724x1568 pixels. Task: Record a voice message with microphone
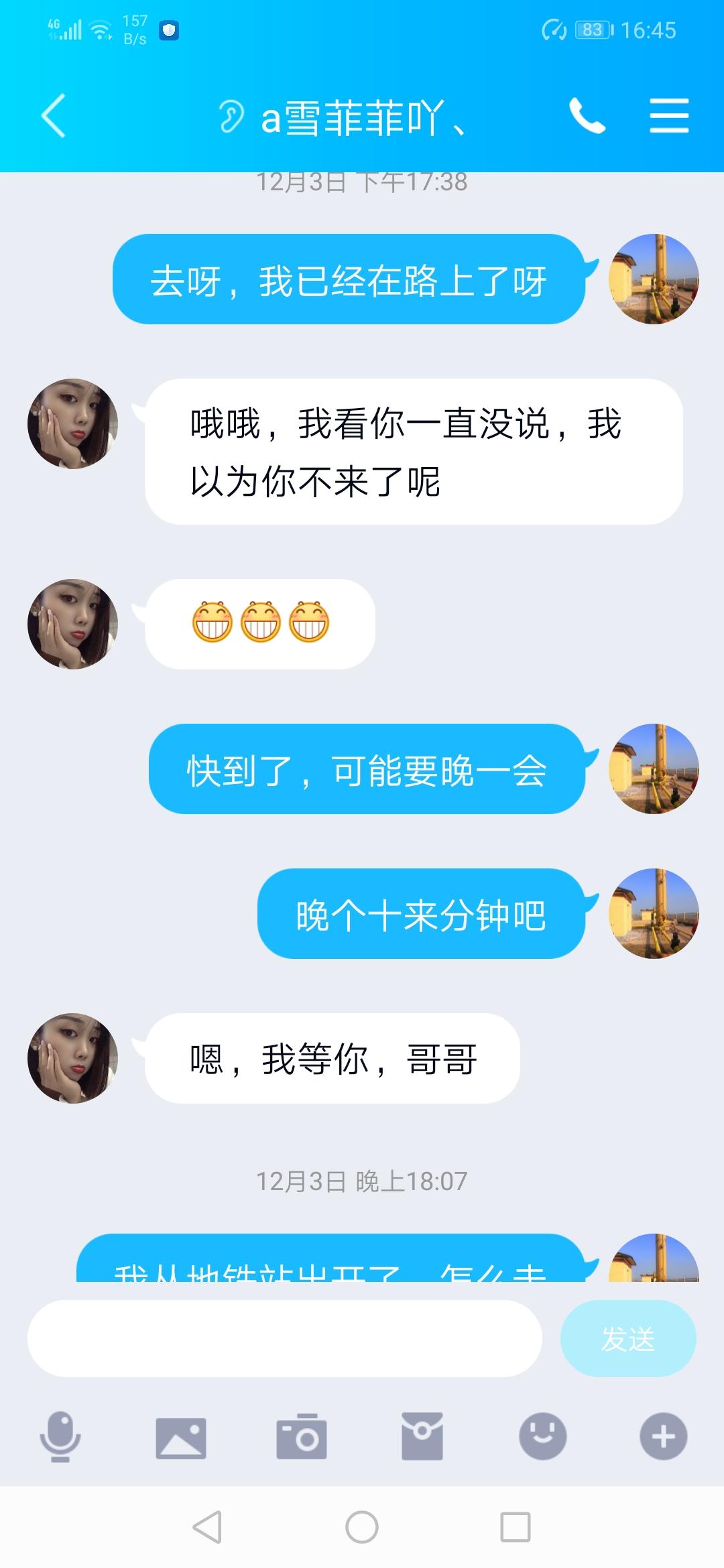60,1436
